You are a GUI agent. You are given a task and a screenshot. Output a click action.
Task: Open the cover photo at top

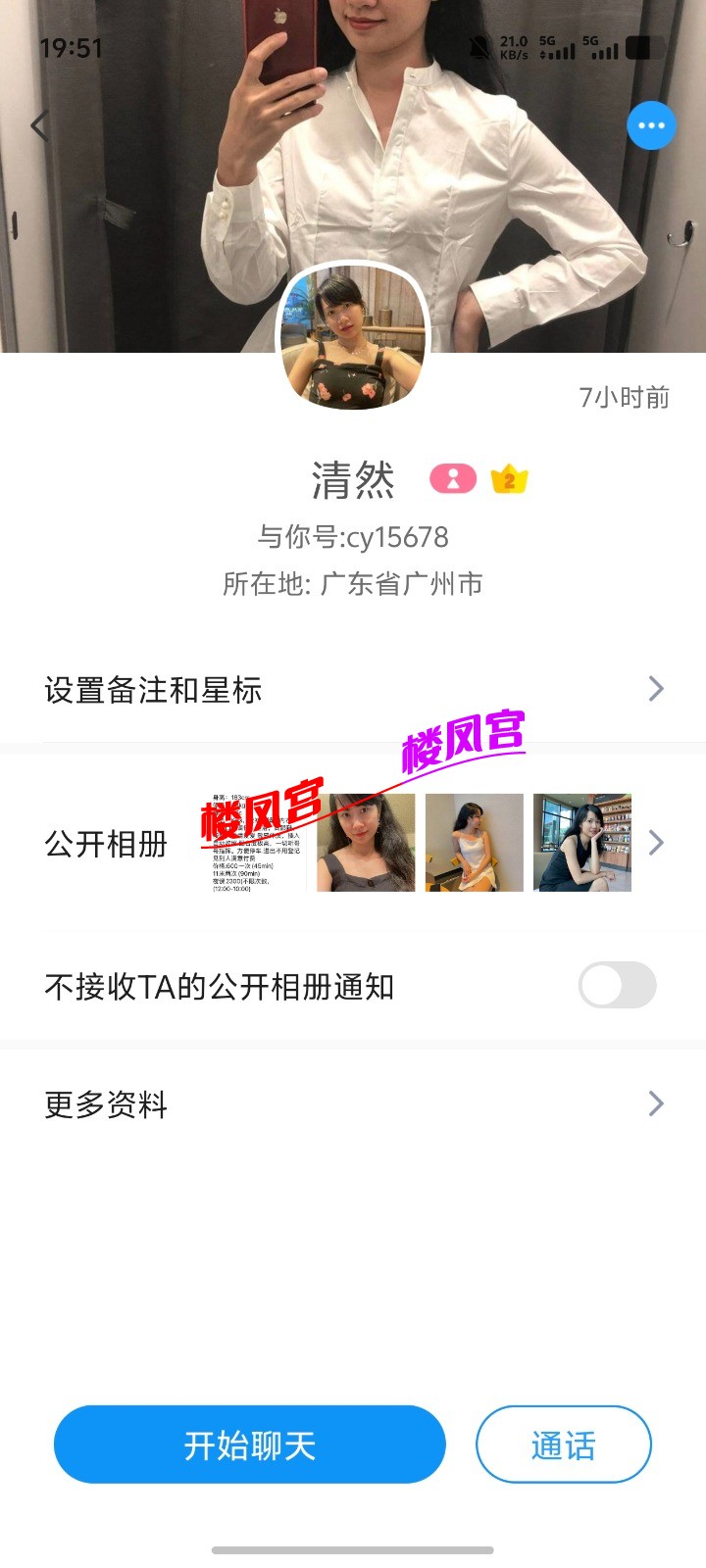(510, 196)
